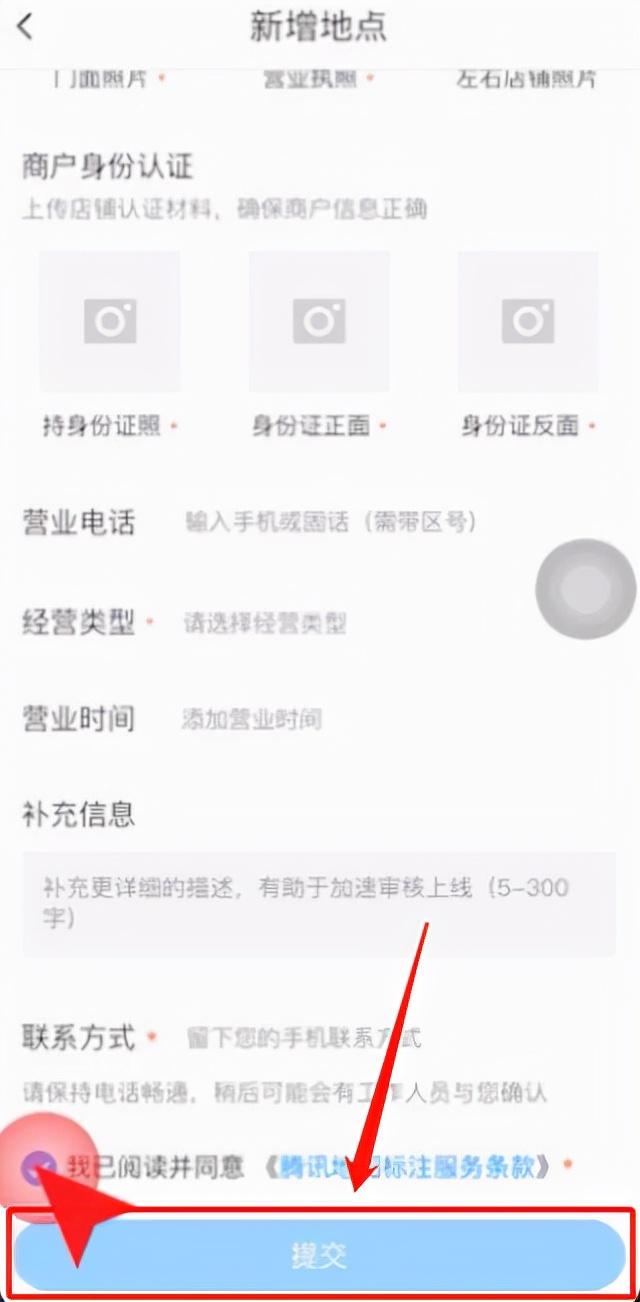Upload the 身份证反面 photo
The image size is (640, 1302).
click(528, 321)
